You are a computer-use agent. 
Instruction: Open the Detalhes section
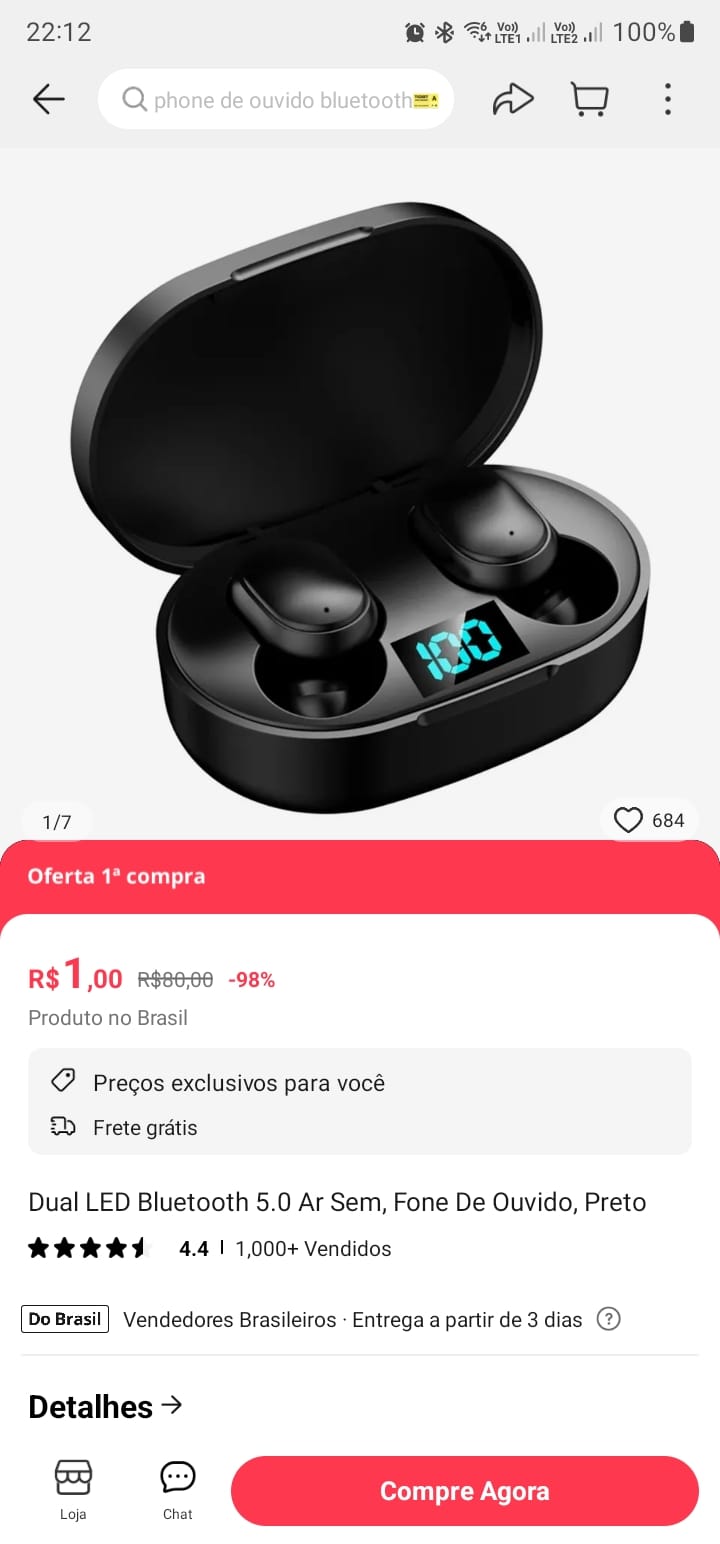coord(105,1406)
